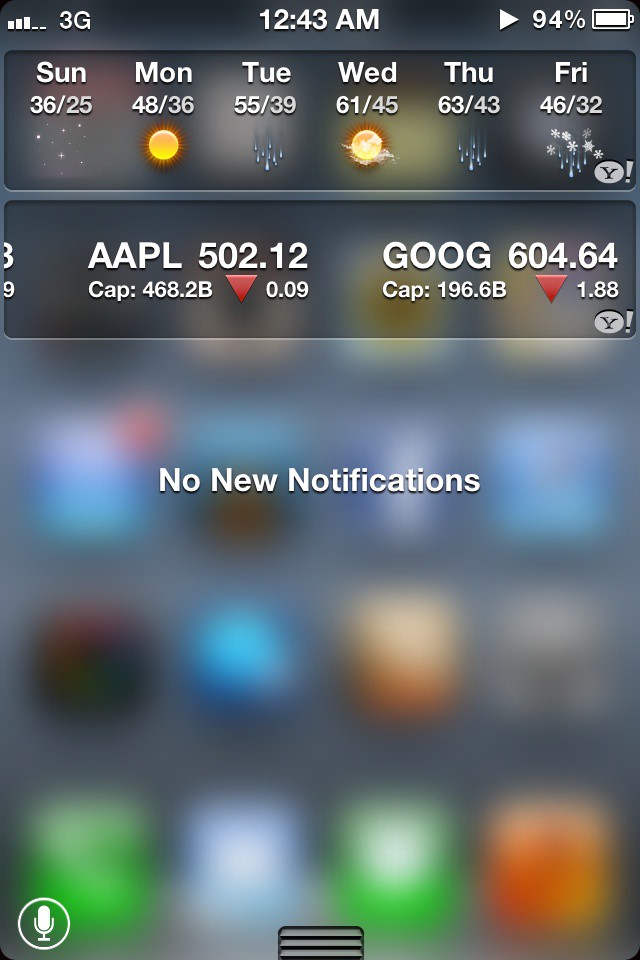Open the AAPL stock quote

(x=198, y=270)
